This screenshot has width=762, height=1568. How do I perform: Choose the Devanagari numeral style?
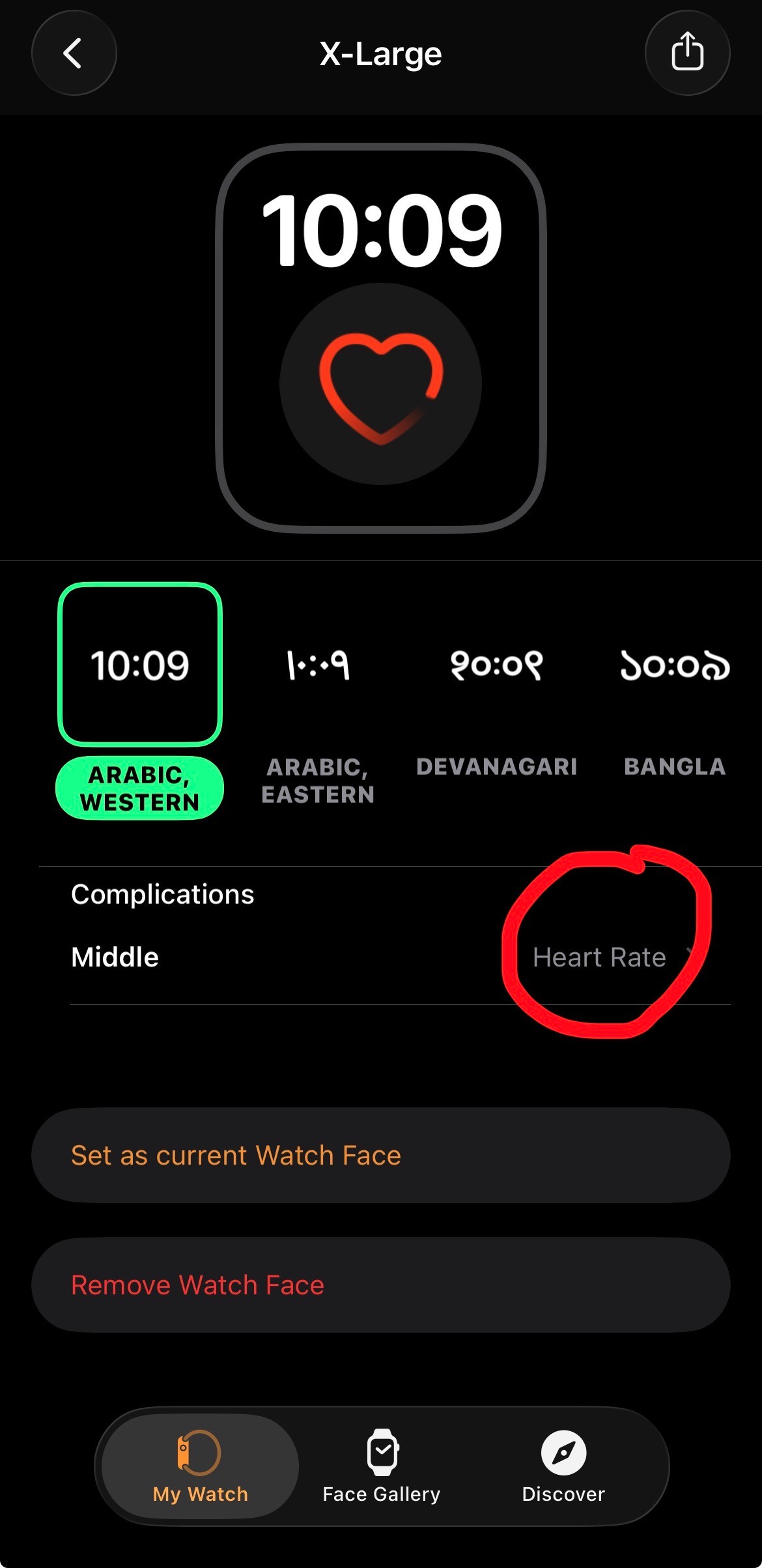(x=496, y=665)
